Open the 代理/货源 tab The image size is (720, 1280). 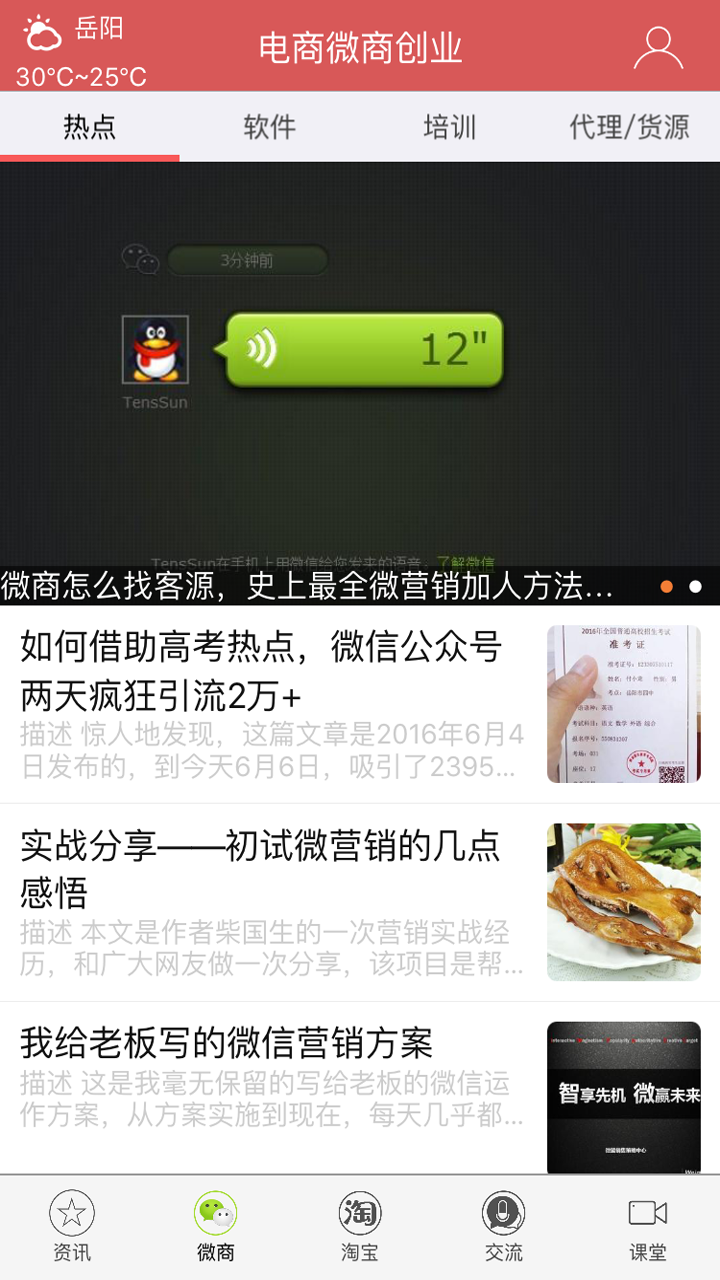click(630, 127)
